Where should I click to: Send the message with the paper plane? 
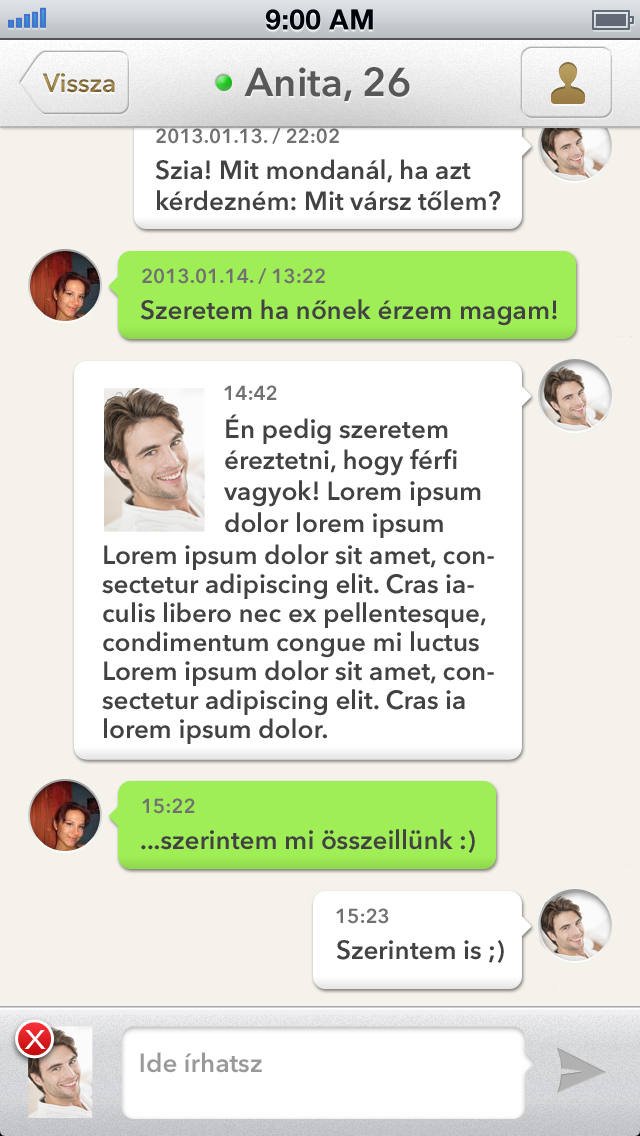pyautogui.click(x=581, y=1070)
